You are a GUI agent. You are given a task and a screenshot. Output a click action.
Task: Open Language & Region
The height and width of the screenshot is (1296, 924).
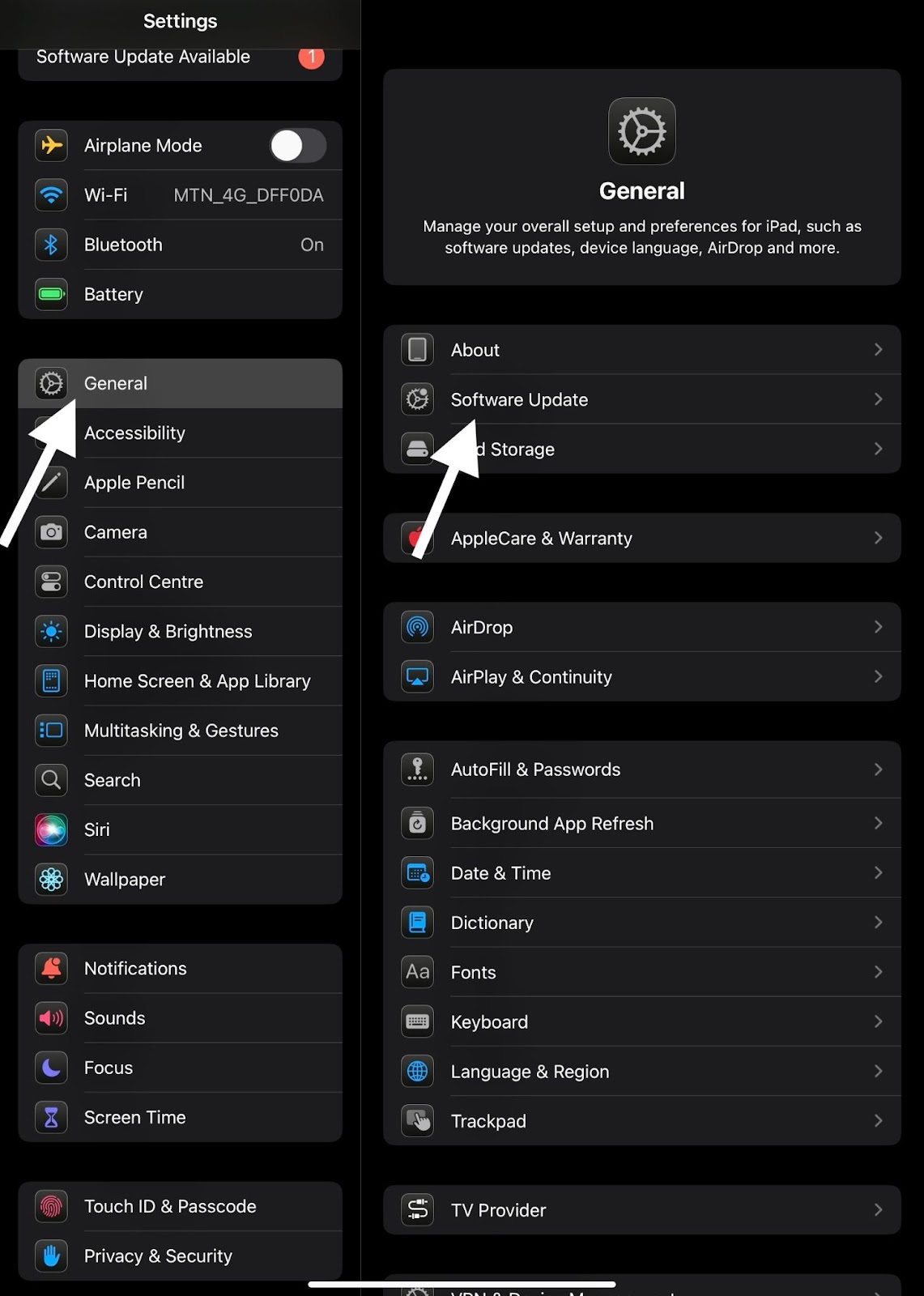(x=641, y=1072)
